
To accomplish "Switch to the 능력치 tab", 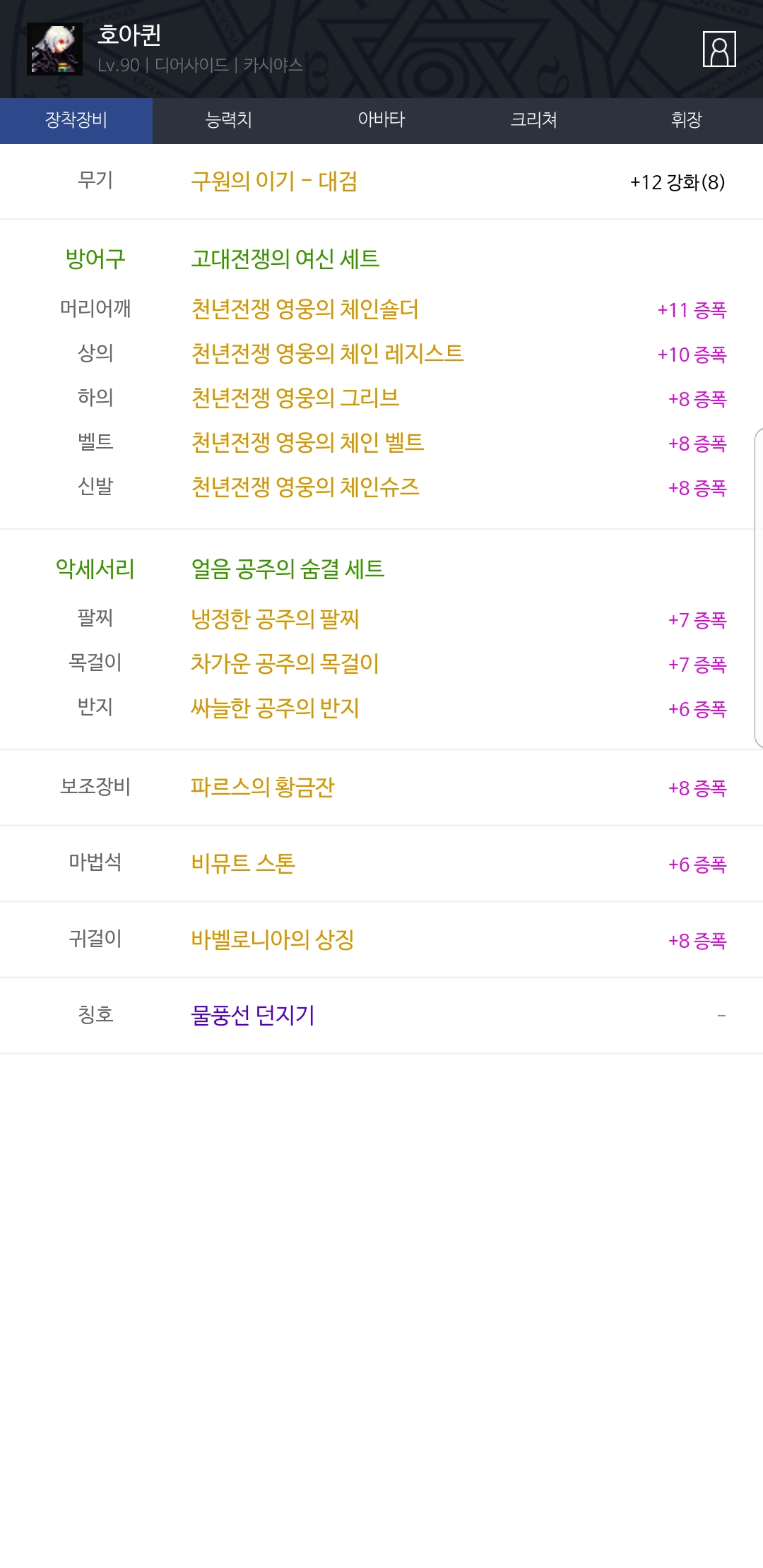I will click(x=229, y=120).
